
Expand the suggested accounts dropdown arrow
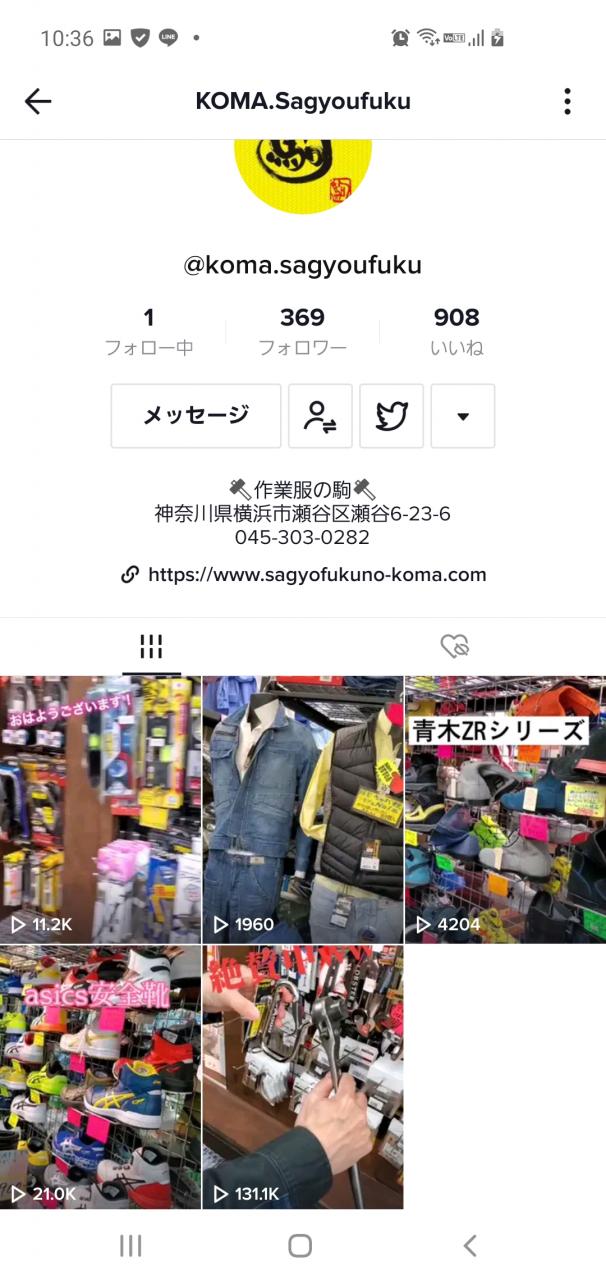(463, 416)
